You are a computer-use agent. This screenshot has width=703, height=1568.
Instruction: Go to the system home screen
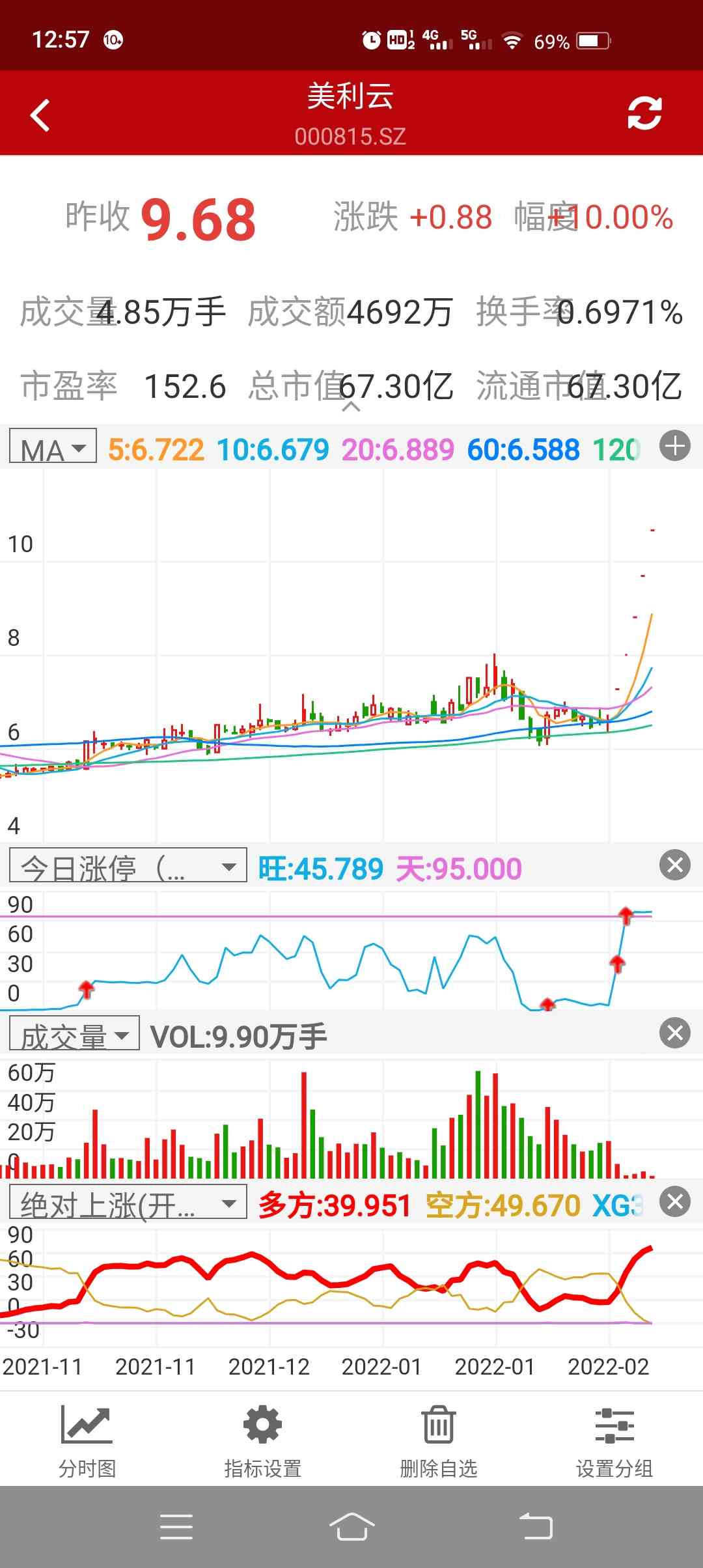click(x=351, y=1526)
